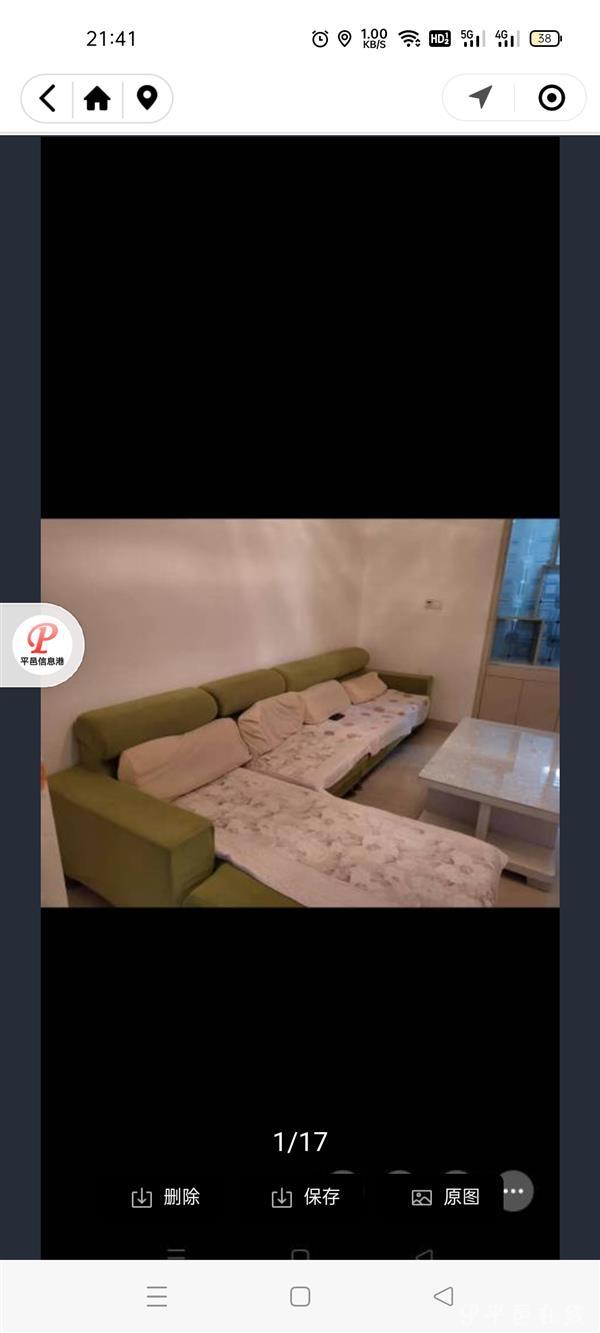Tap the target circle icon
The height and width of the screenshot is (1333, 600).
551,97
